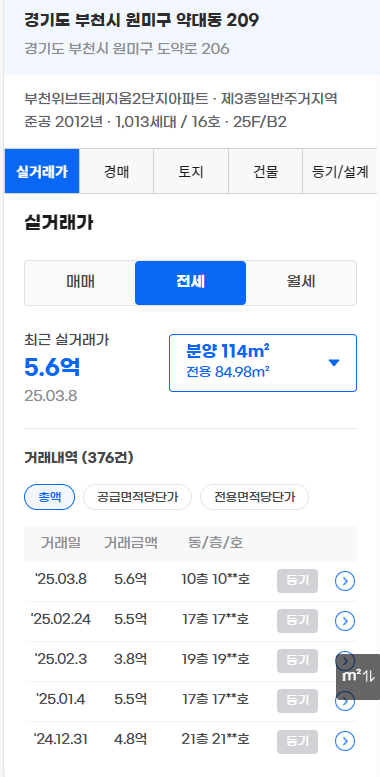Image resolution: width=380 pixels, height=777 pixels.
Task: Switch the trade type to 매매
Action: pyautogui.click(x=80, y=282)
